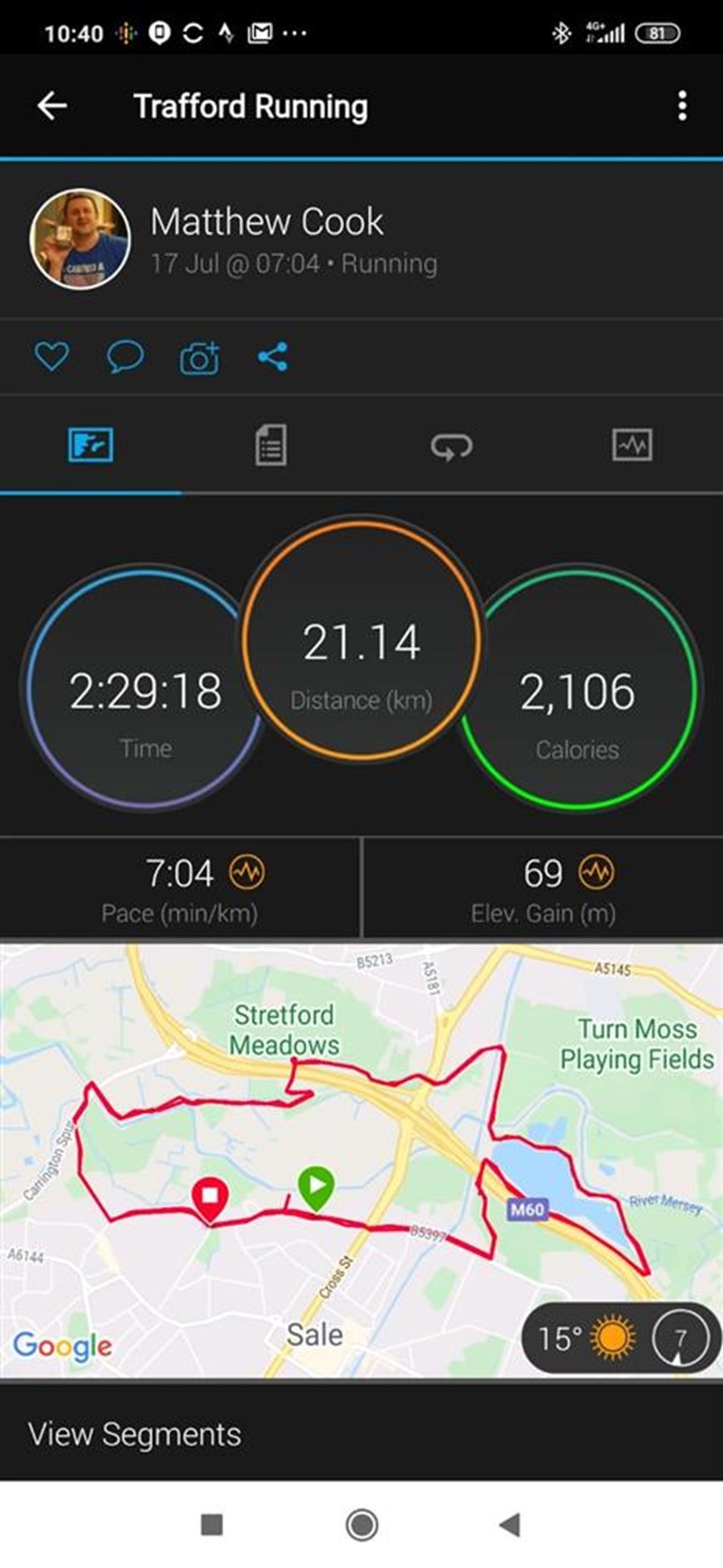
Task: Switch to the stats details tab
Action: point(270,445)
